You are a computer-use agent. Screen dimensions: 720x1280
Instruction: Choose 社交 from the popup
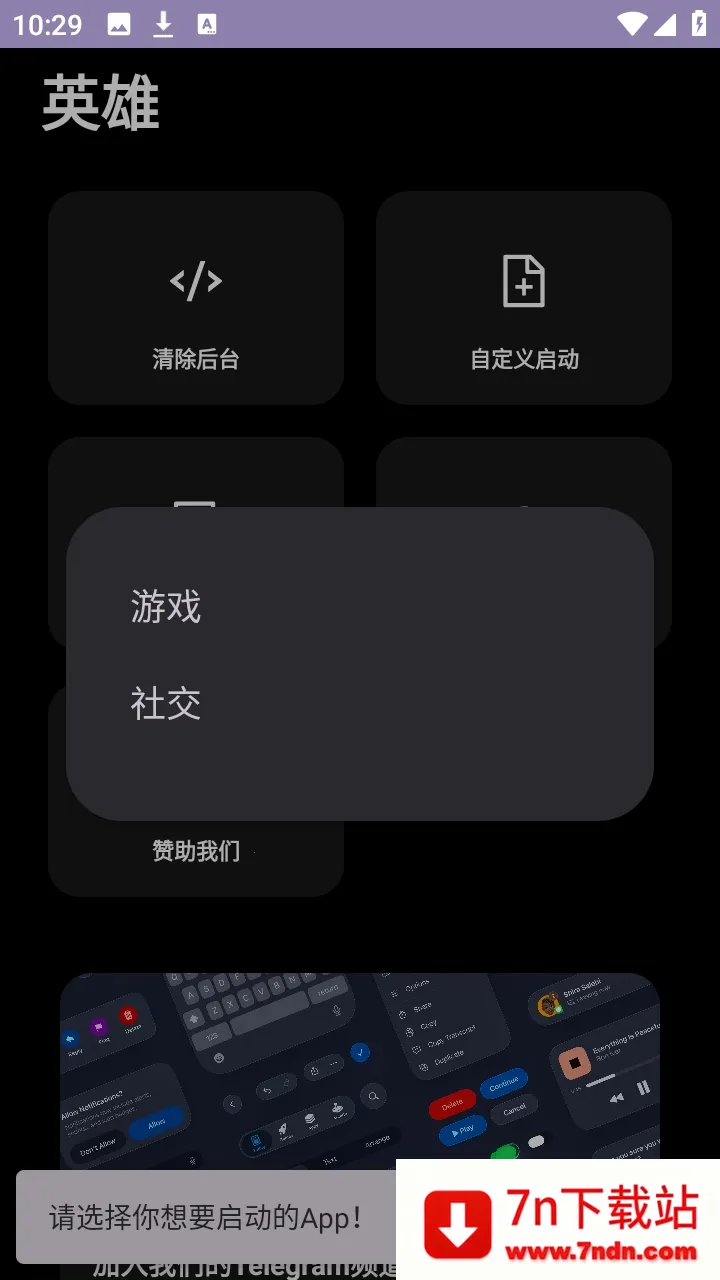coord(166,704)
